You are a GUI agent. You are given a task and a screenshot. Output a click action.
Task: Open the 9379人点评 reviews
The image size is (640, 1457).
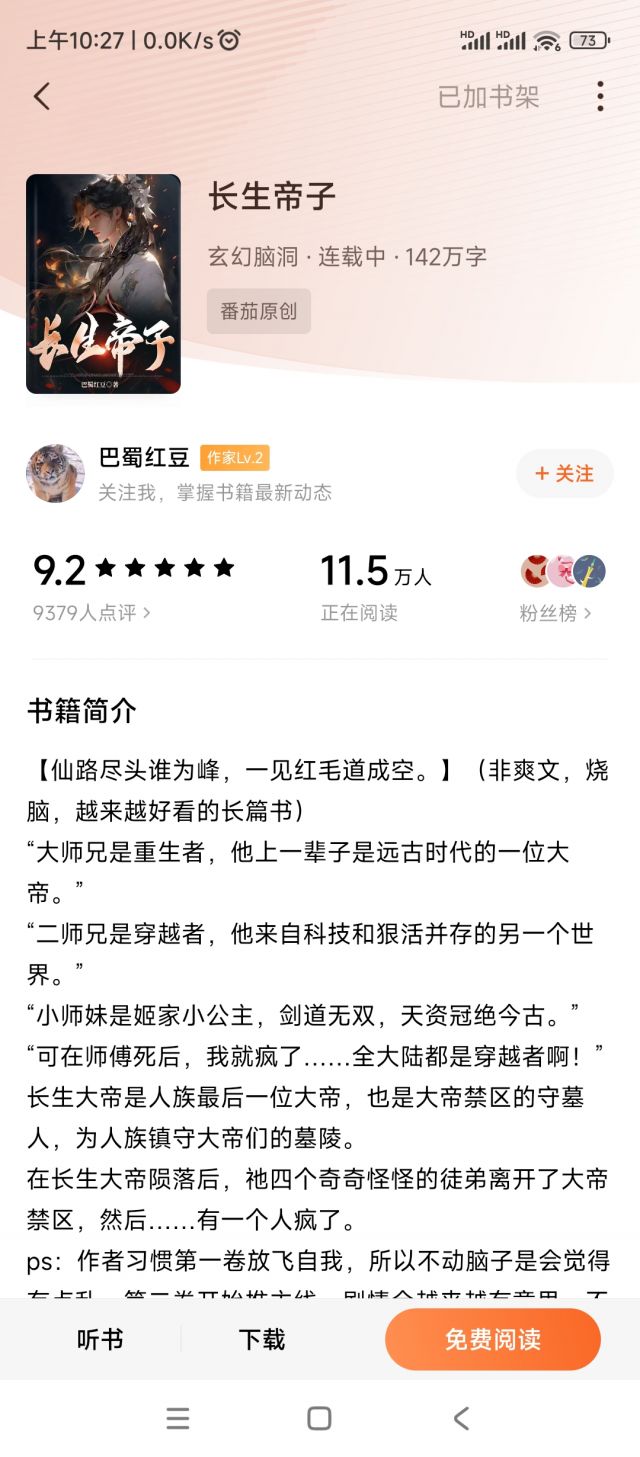[91, 612]
